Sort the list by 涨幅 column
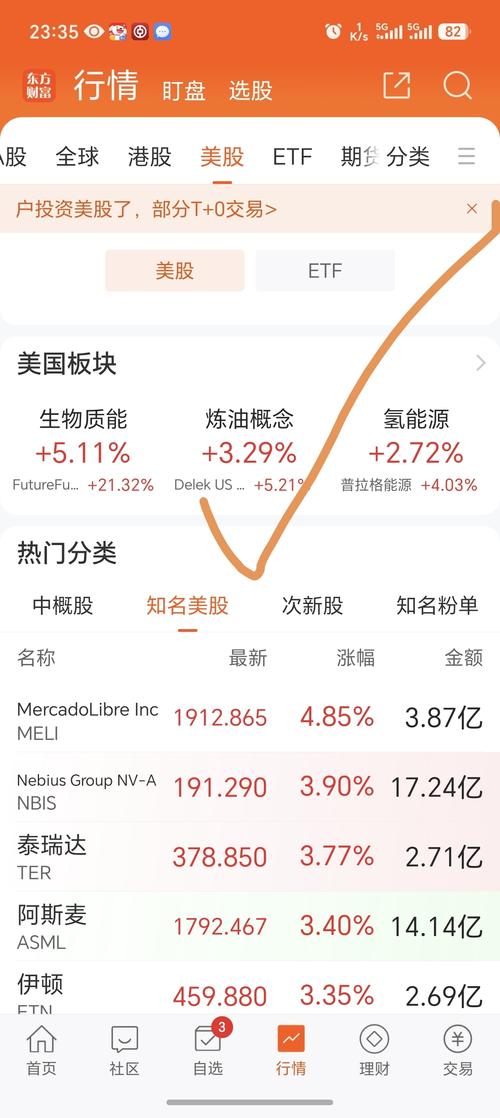This screenshot has height=1118, width=500. click(356, 657)
